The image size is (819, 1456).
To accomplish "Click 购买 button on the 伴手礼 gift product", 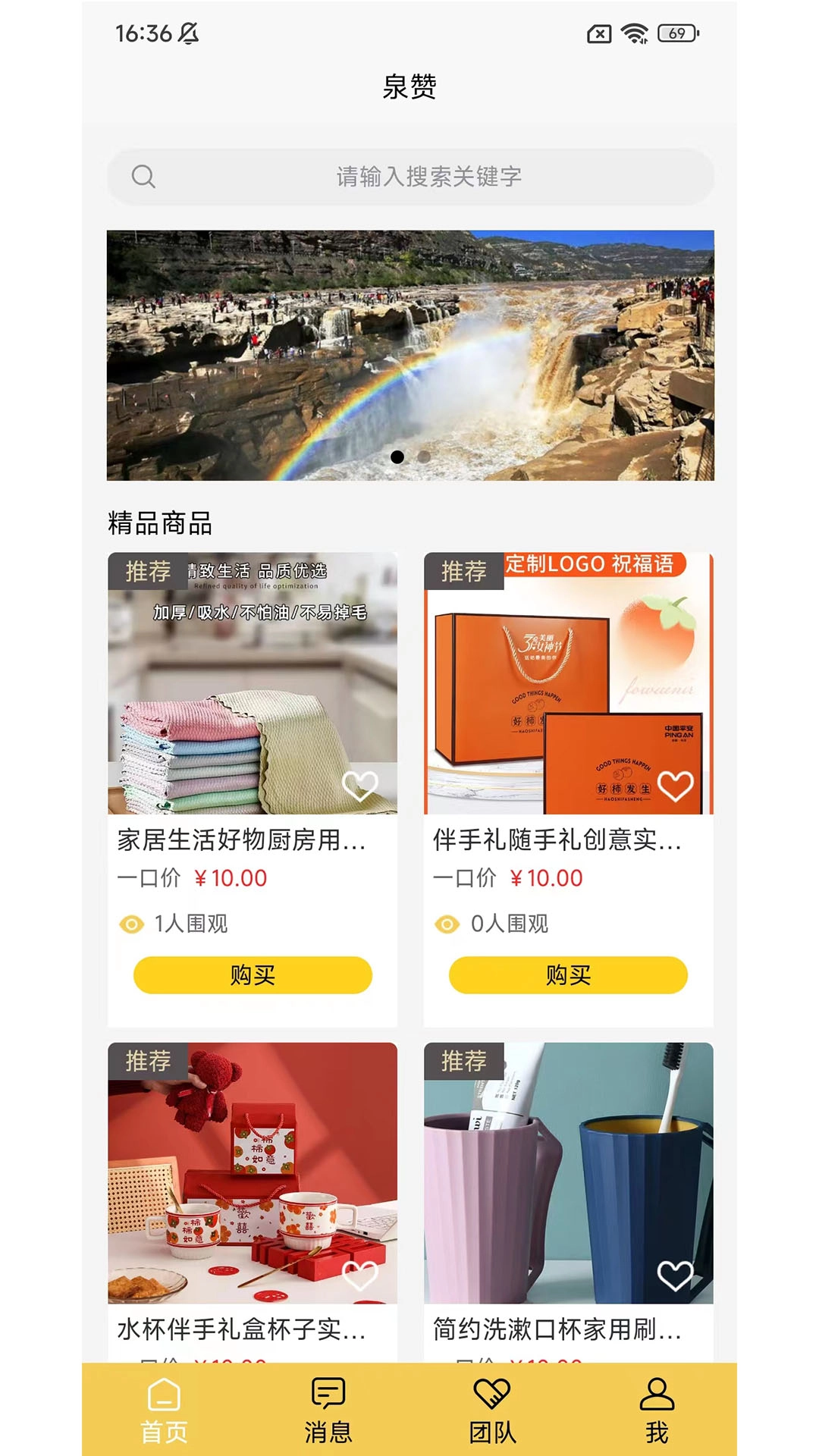I will 569,976.
